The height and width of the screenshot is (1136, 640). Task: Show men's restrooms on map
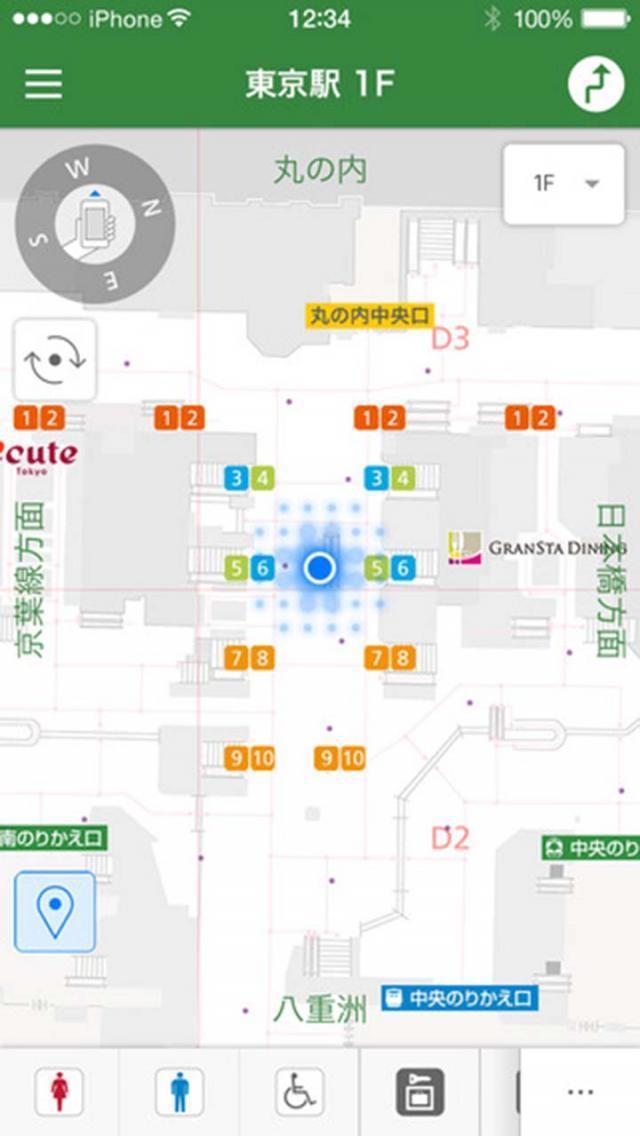pos(179,1093)
